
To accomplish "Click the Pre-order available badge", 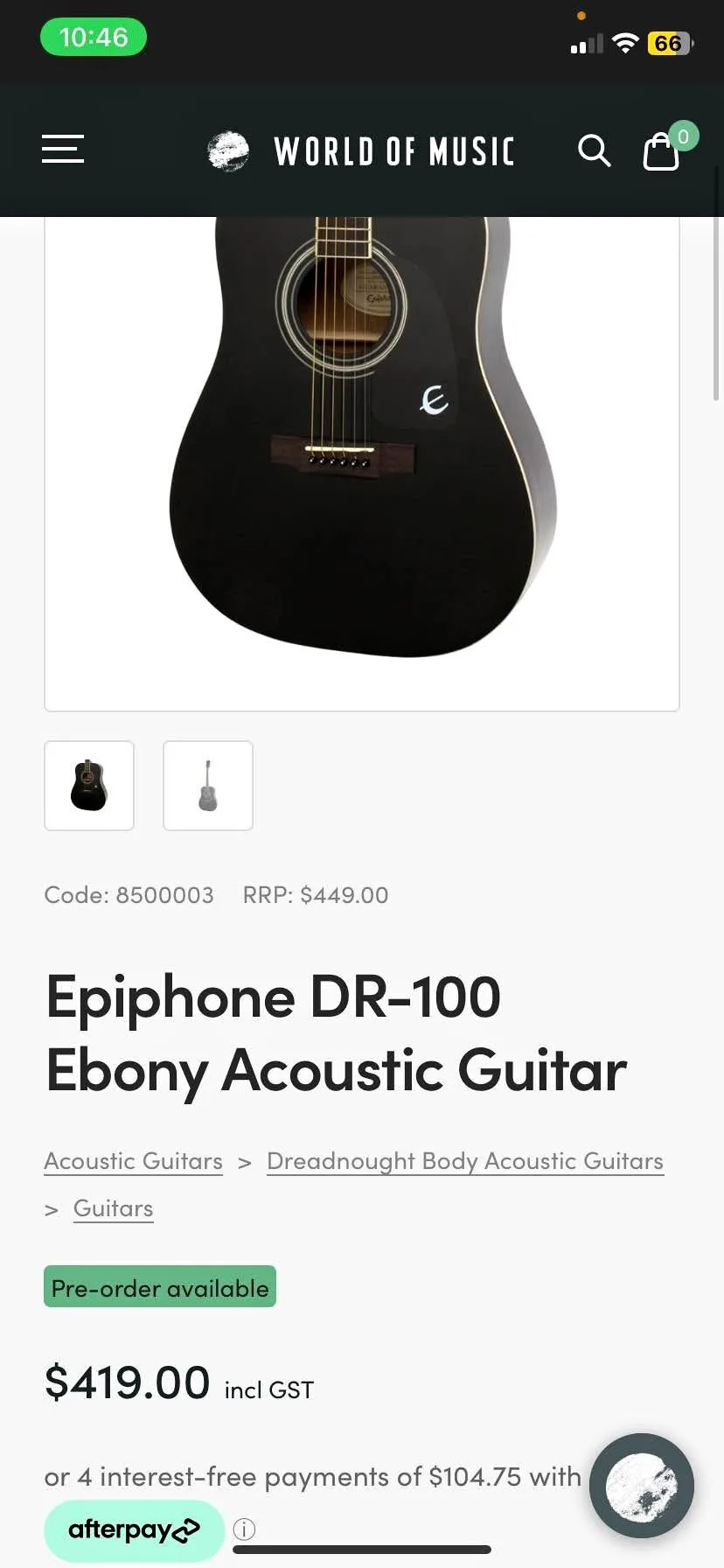I will coord(159,1286).
